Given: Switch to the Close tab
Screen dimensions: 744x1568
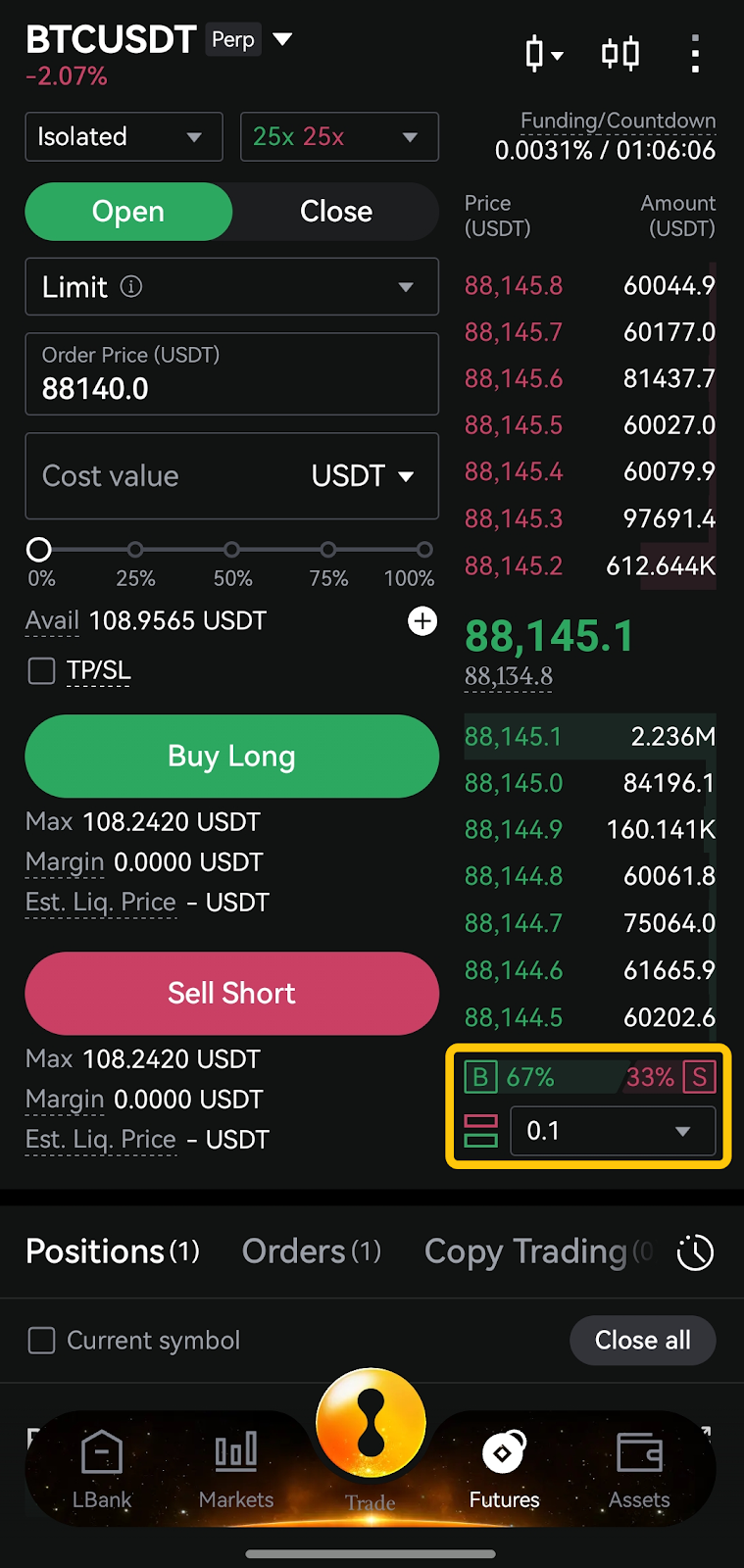Looking at the screenshot, I should [335, 212].
